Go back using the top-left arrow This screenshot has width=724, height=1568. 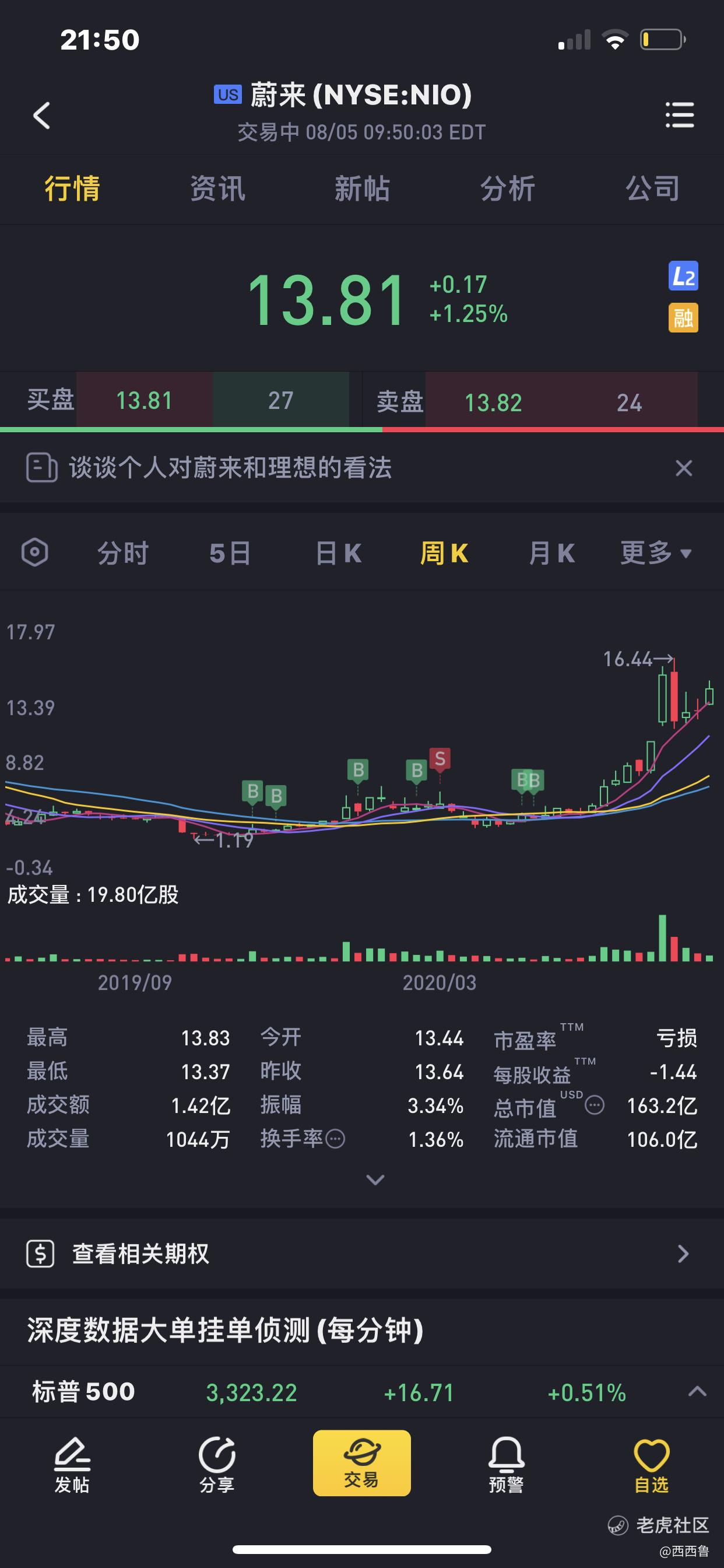point(41,115)
